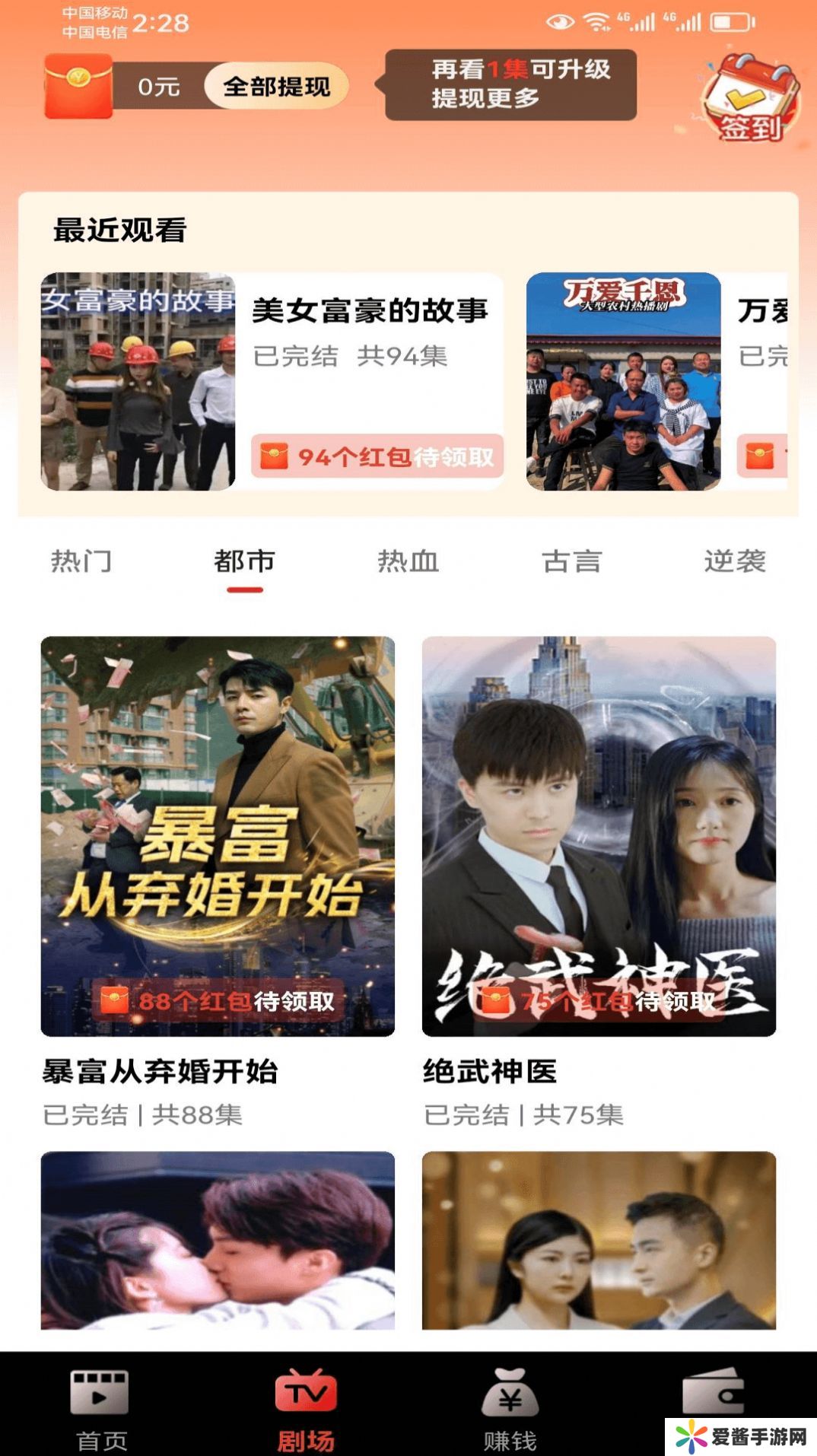Open the 签到 check-in calendar

[x=750, y=99]
